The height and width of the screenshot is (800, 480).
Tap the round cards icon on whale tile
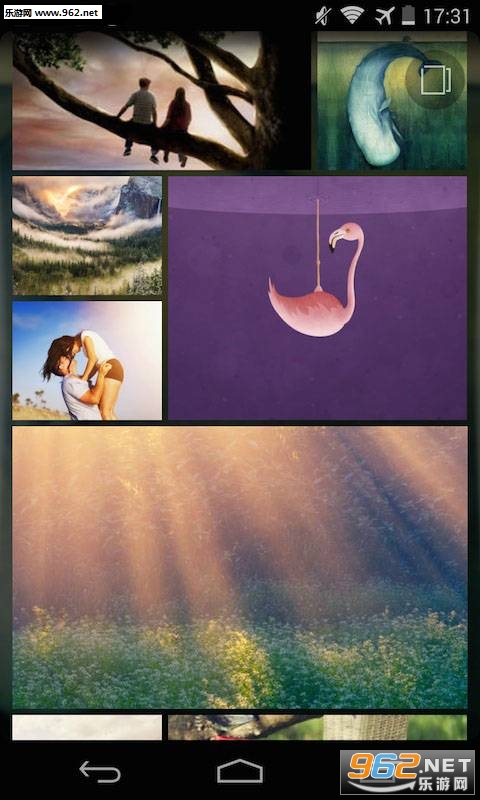(x=436, y=80)
